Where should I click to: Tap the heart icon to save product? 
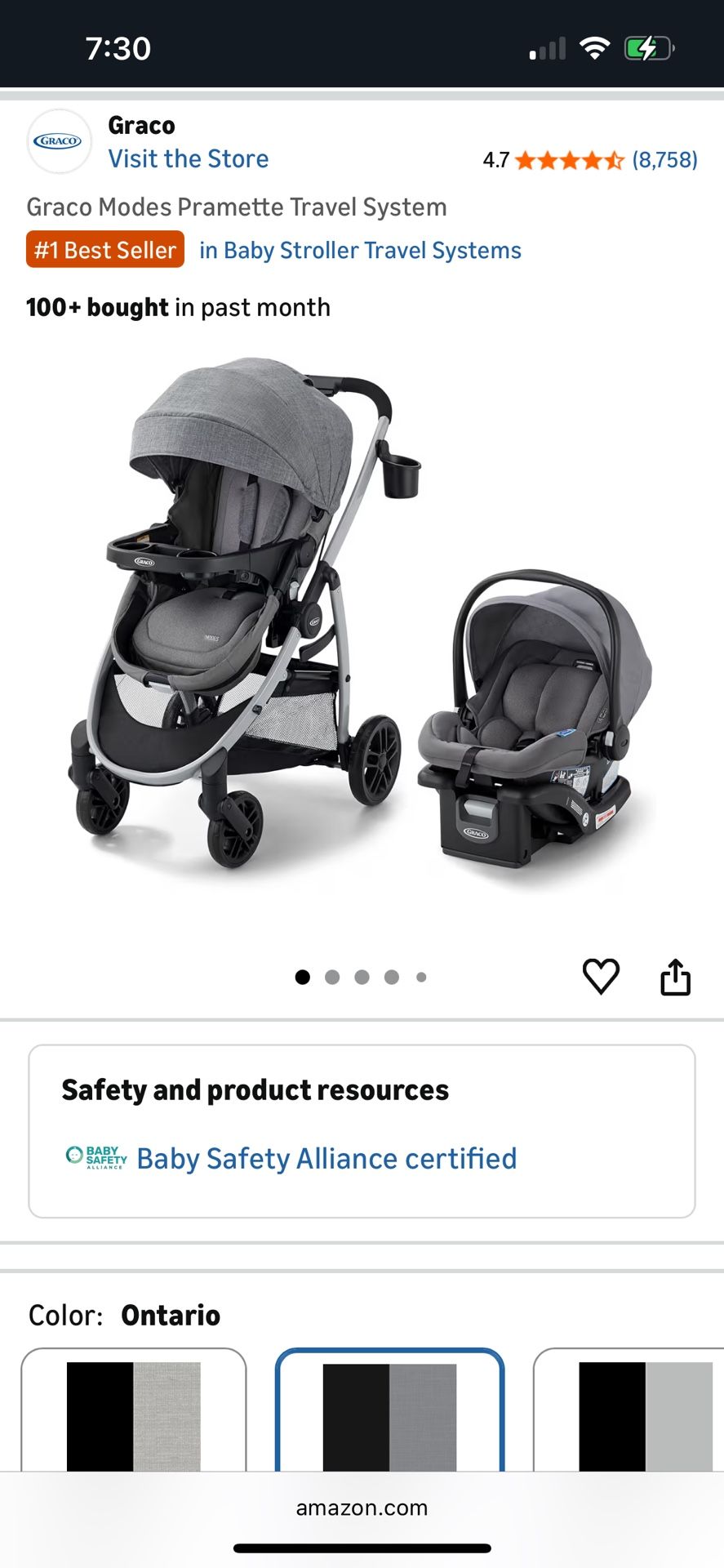point(600,975)
